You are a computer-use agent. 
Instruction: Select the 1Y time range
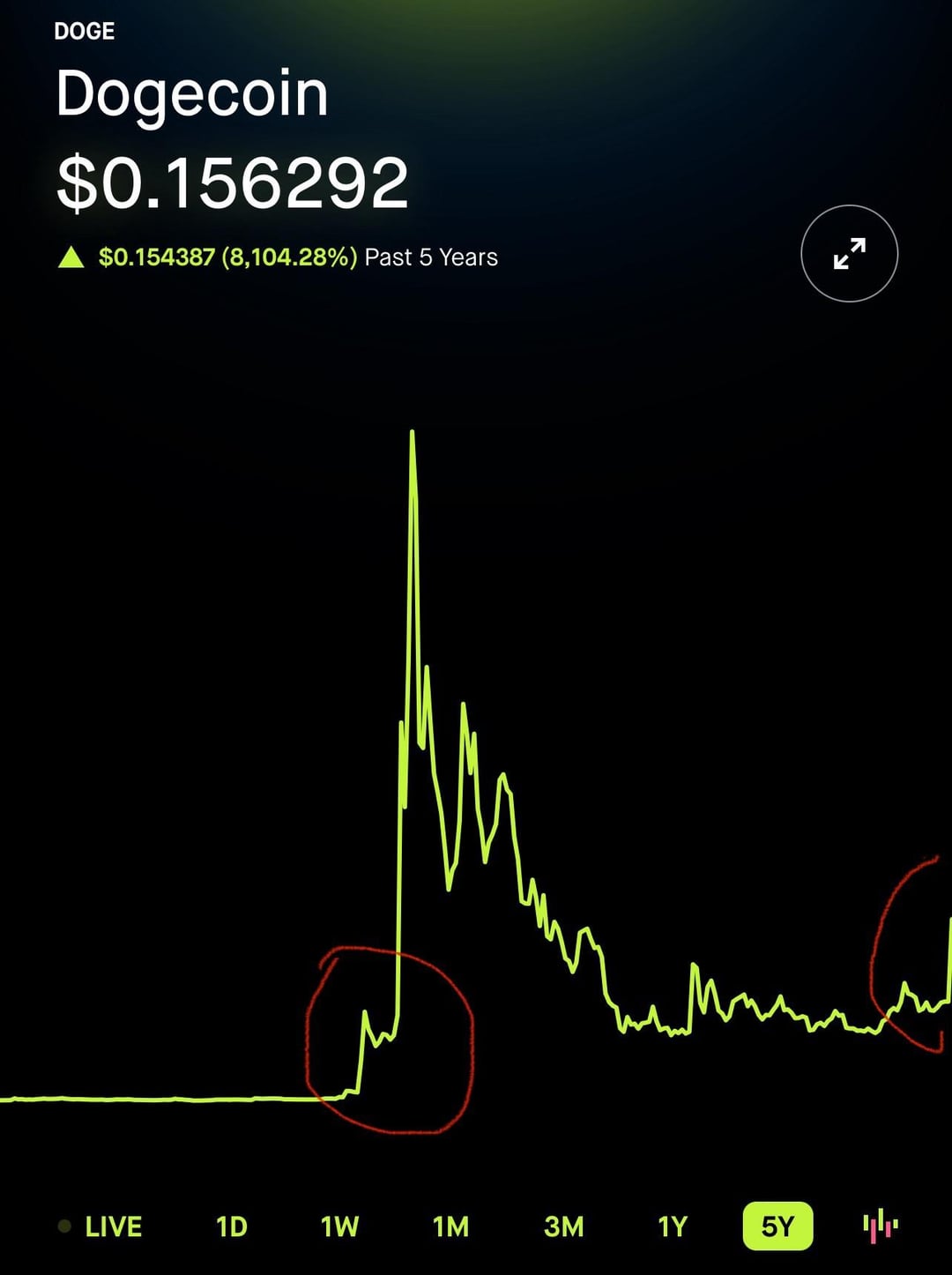pos(672,1227)
